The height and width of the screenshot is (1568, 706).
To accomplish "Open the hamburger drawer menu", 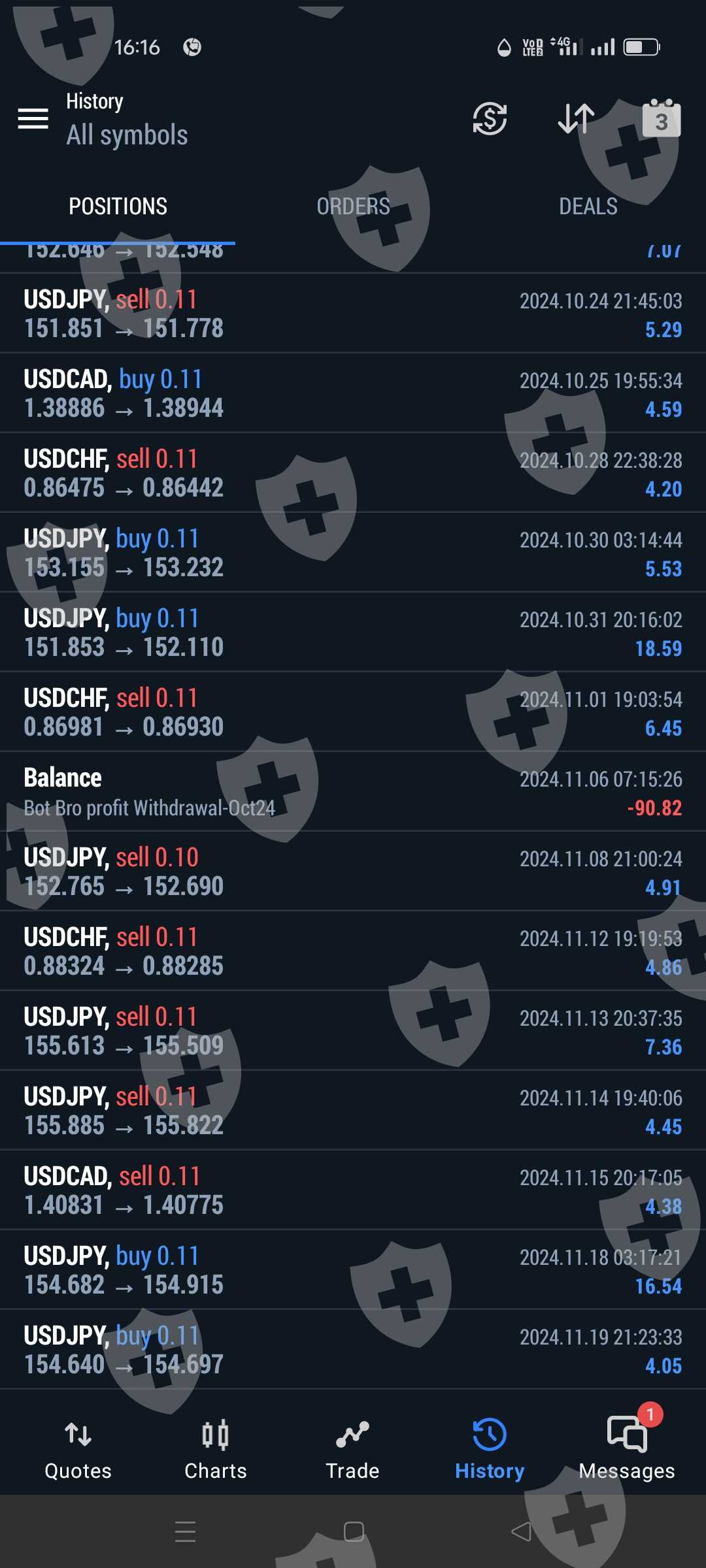I will (33, 119).
